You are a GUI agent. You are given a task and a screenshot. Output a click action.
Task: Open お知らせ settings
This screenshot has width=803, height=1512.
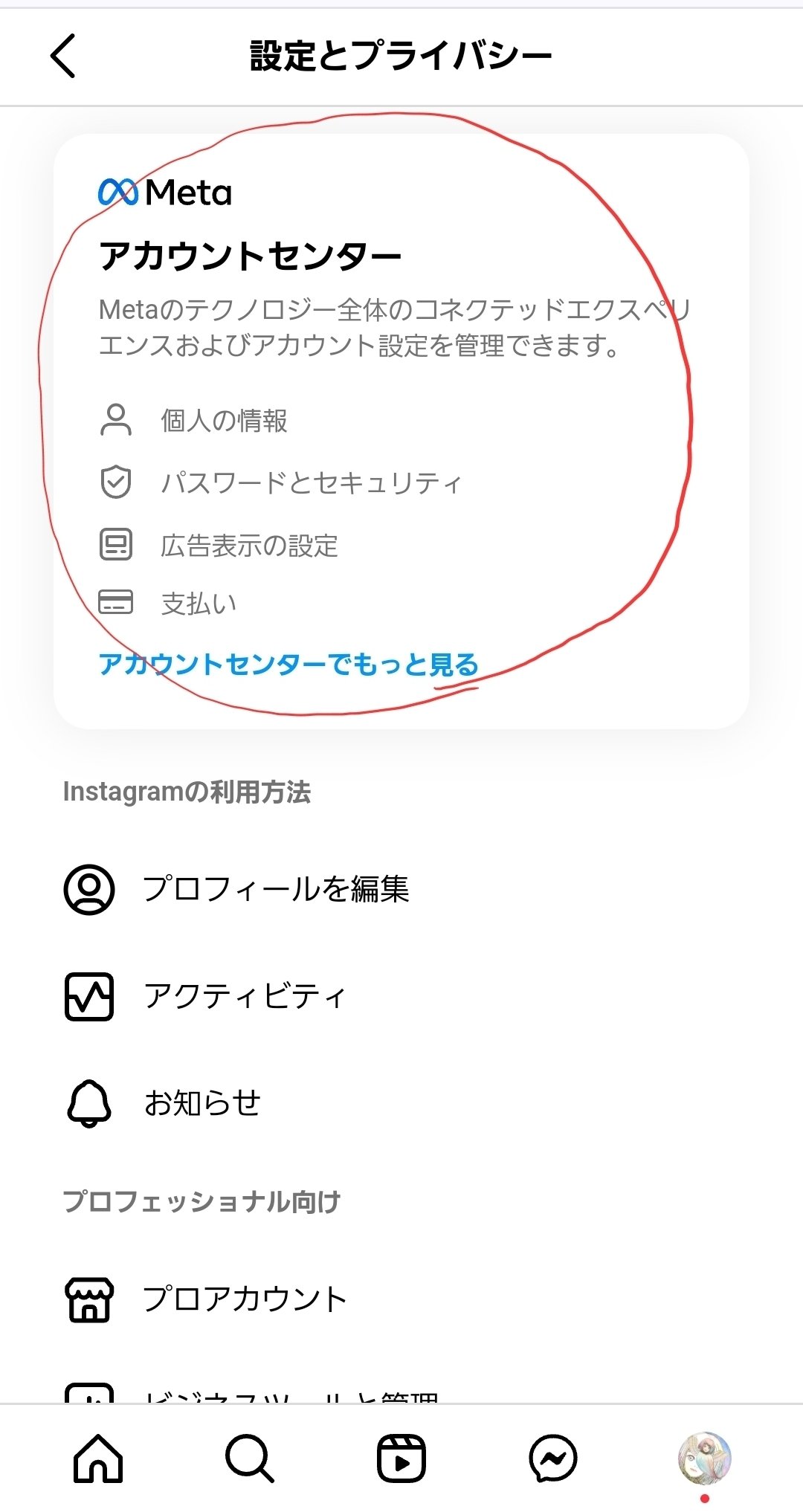tap(401, 1102)
